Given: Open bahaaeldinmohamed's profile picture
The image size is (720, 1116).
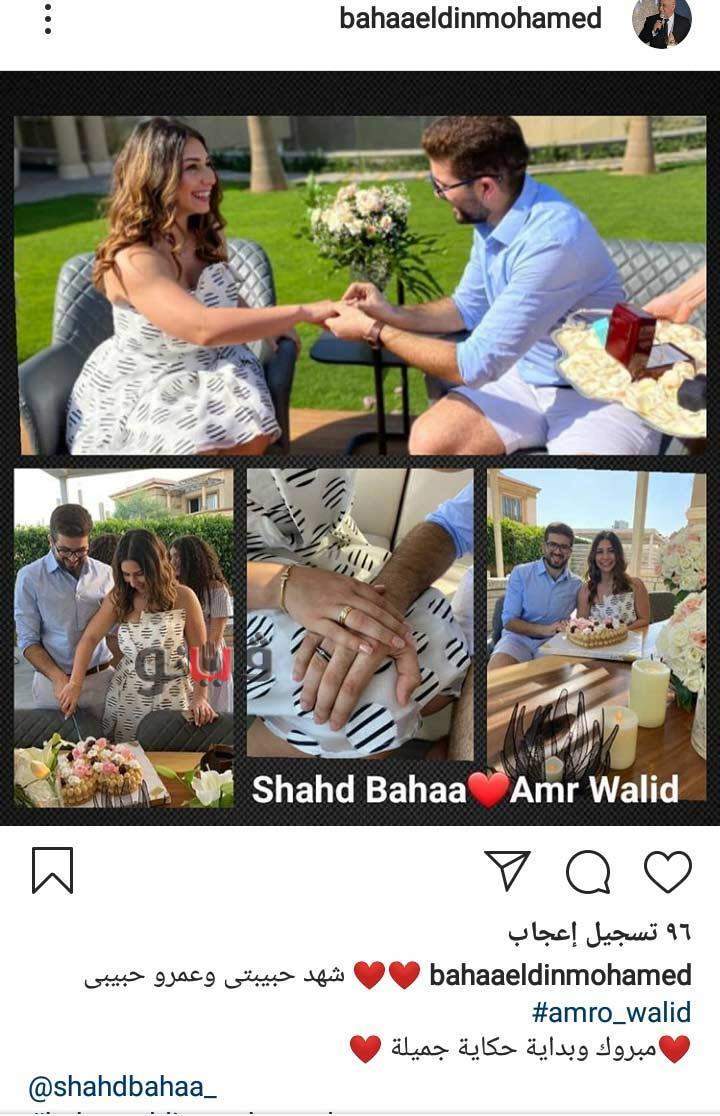Looking at the screenshot, I should (x=662, y=22).
